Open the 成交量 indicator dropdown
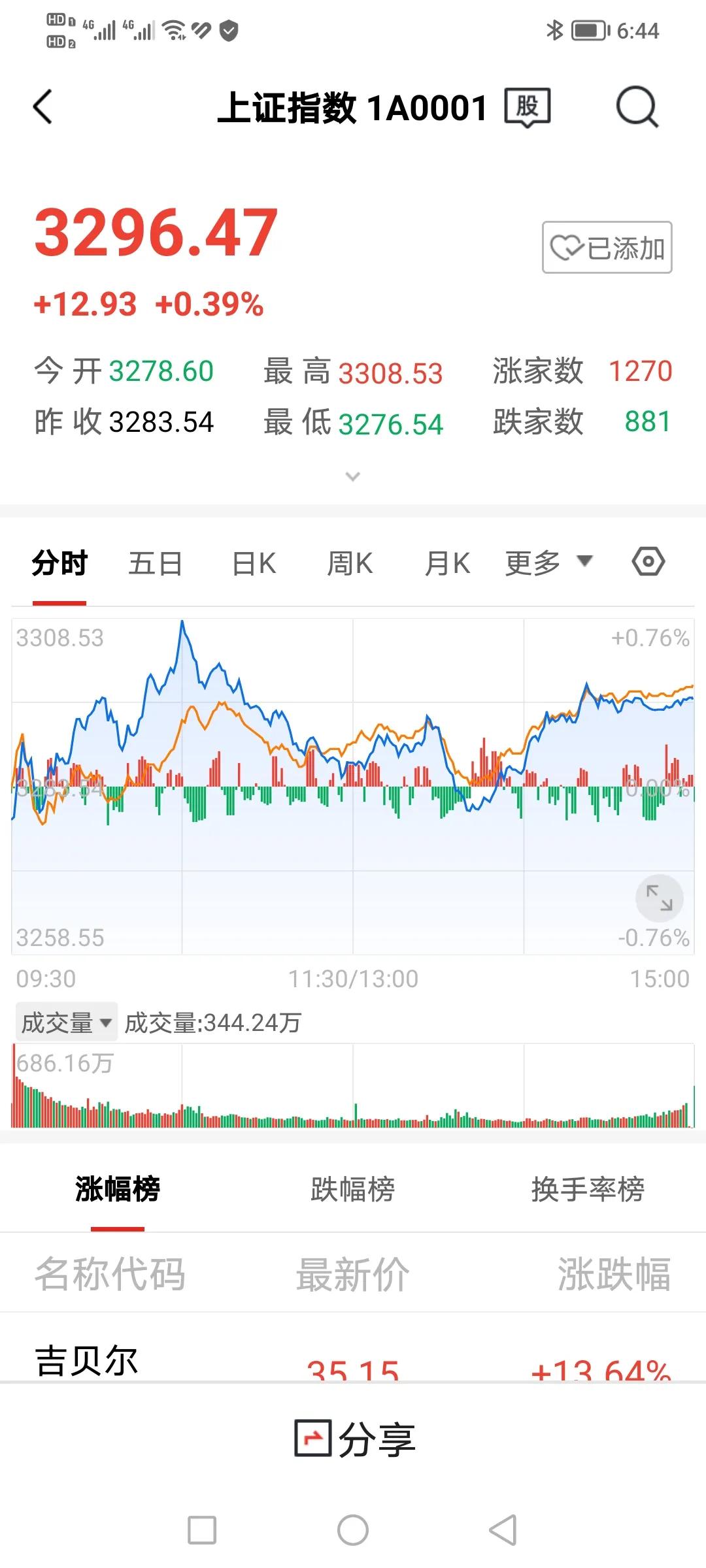 65,1024
